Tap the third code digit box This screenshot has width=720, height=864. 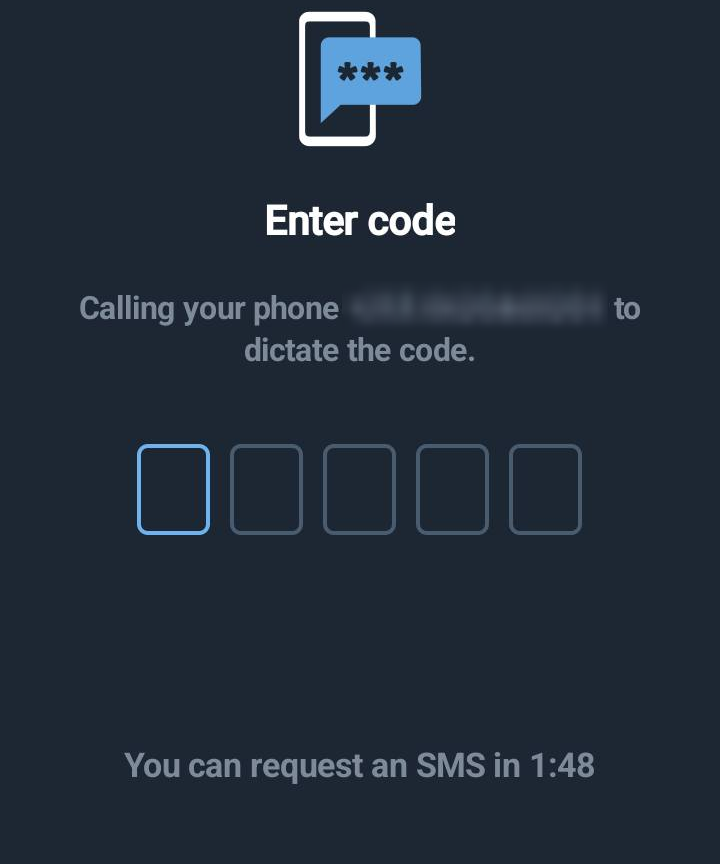[359, 489]
